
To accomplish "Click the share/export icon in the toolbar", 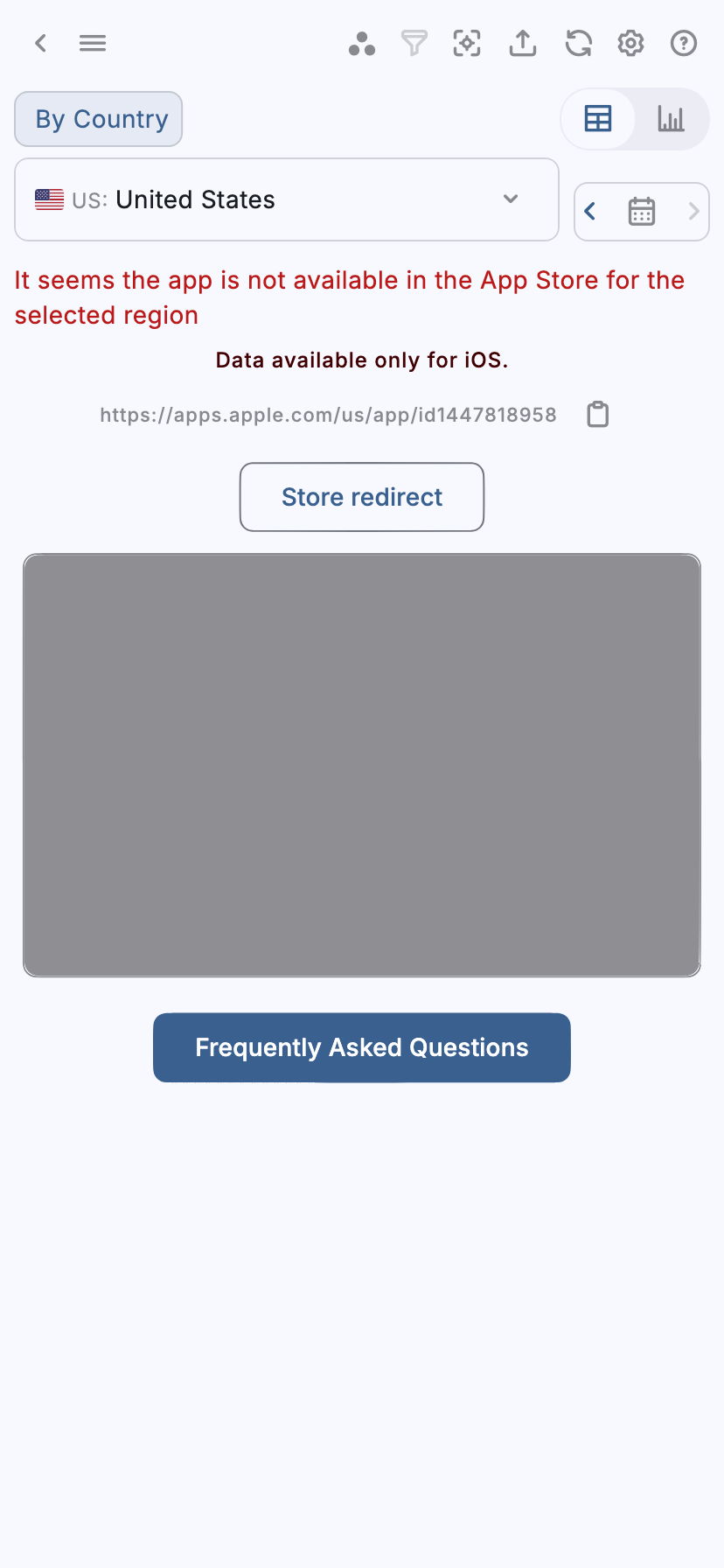I will 522,43.
